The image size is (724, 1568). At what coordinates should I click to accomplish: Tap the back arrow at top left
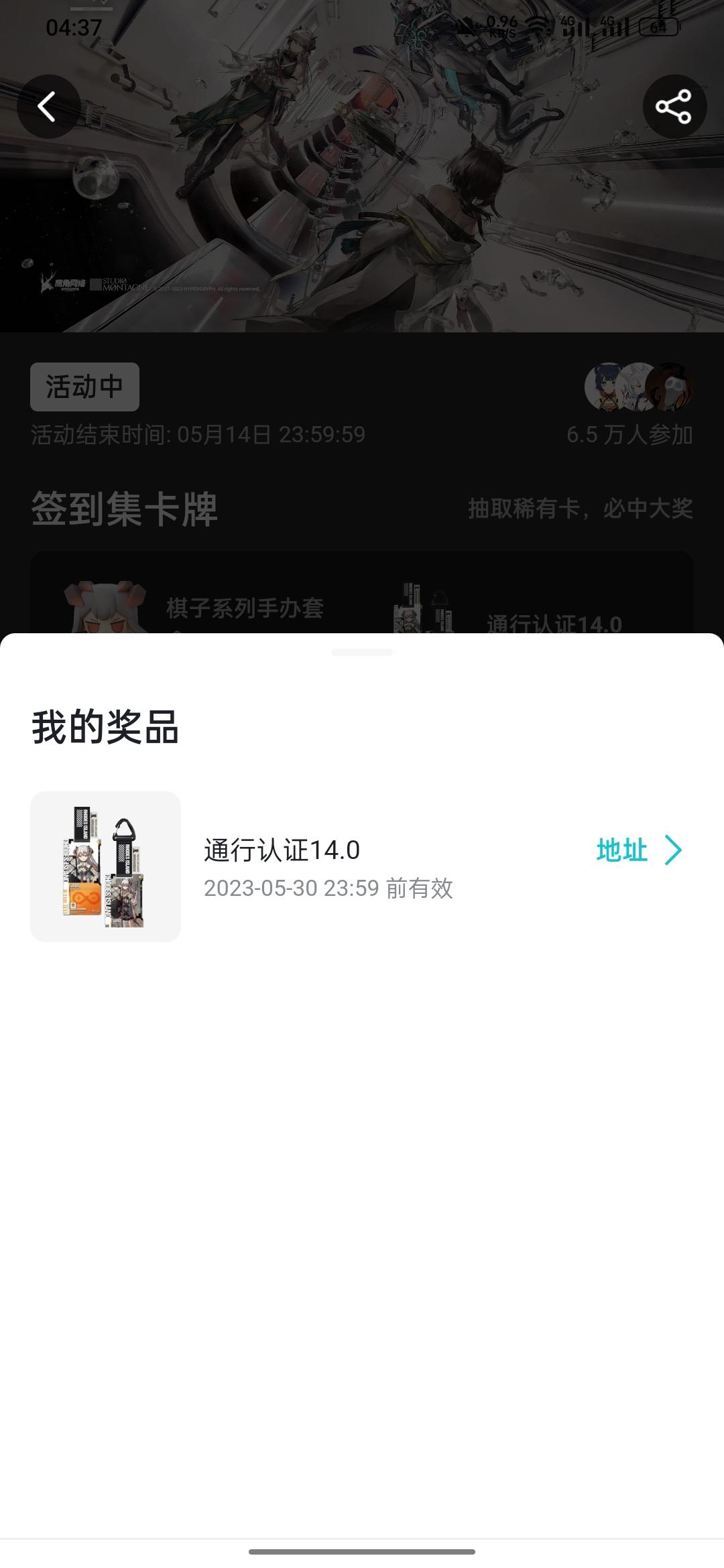(x=49, y=107)
